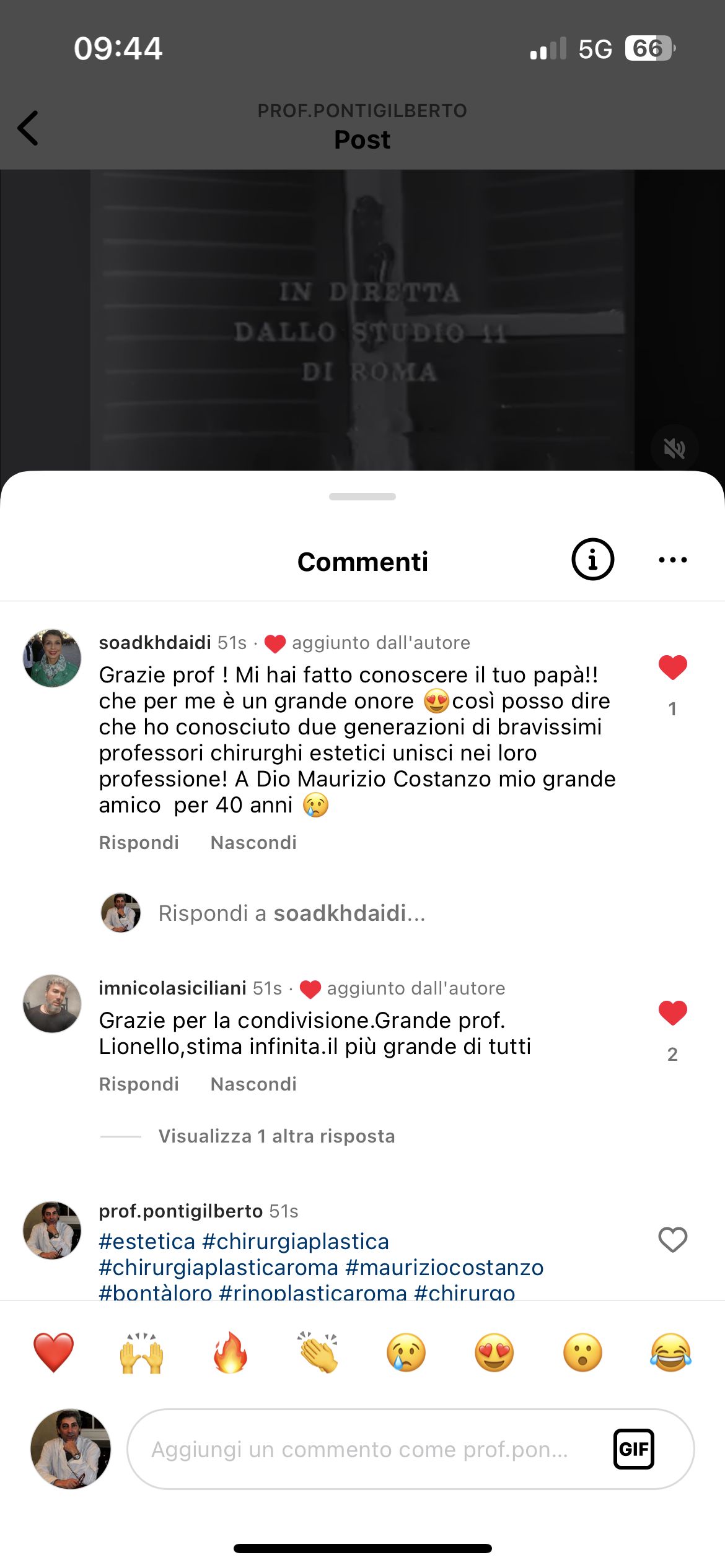Image resolution: width=725 pixels, height=1568 pixels.
Task: Open the 'Rispondi a soadkhdaidi' reply field
Action: click(x=291, y=913)
